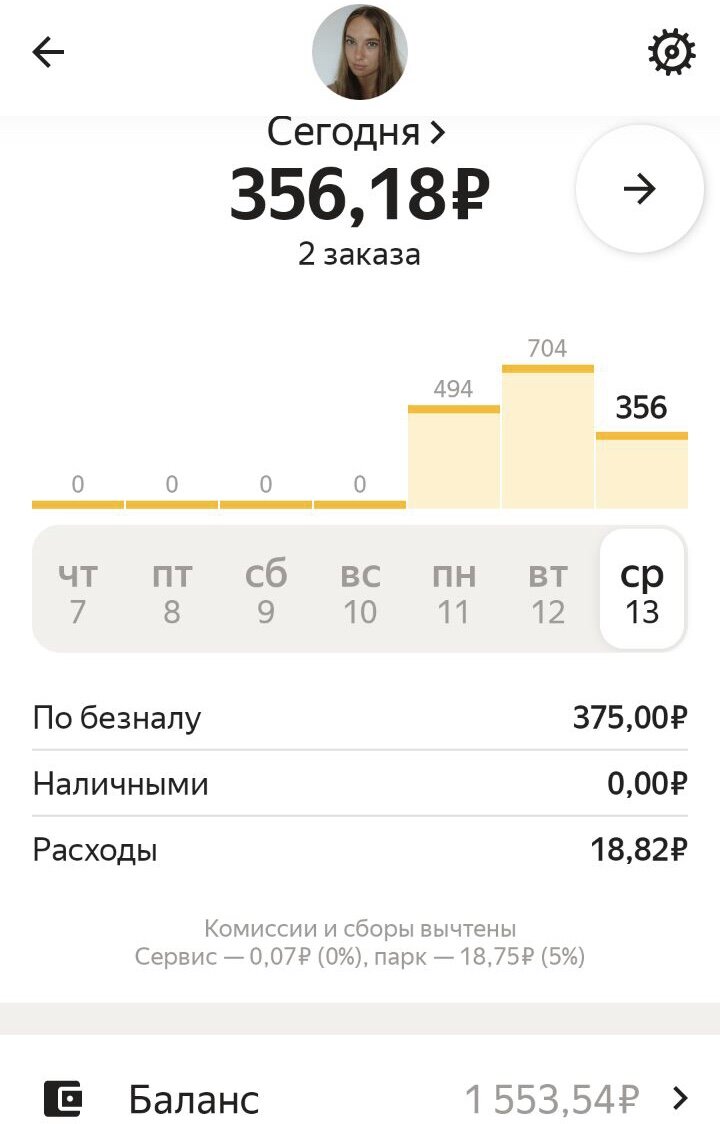Select Wednesday 13 in the day selector
Screen dimensions: 720x1124
643,590
